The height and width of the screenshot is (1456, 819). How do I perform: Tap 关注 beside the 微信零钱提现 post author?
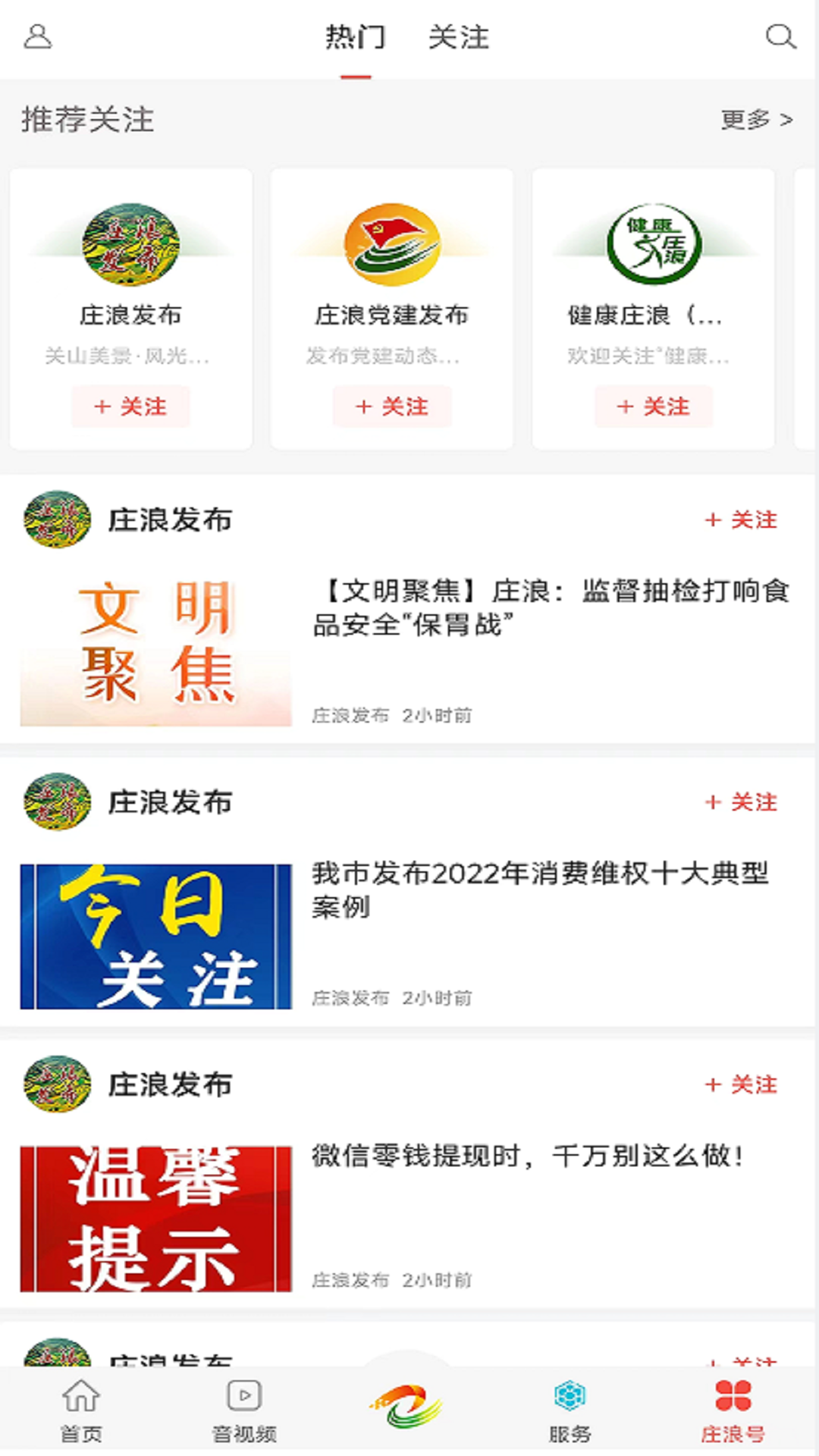coord(741,1084)
